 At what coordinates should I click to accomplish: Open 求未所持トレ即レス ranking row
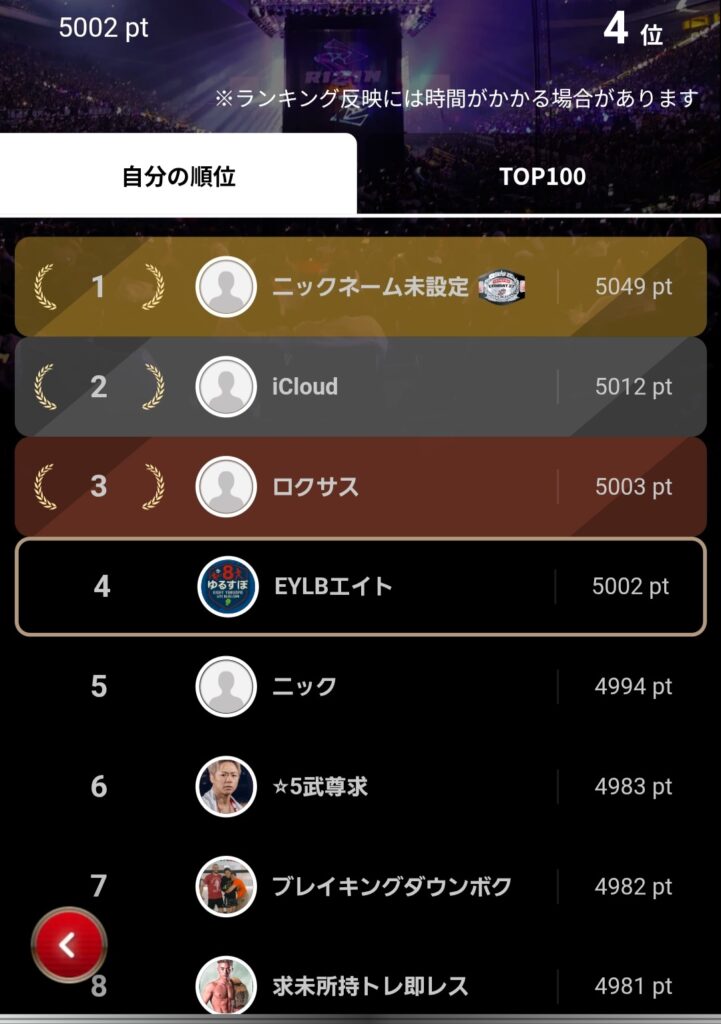point(390,986)
